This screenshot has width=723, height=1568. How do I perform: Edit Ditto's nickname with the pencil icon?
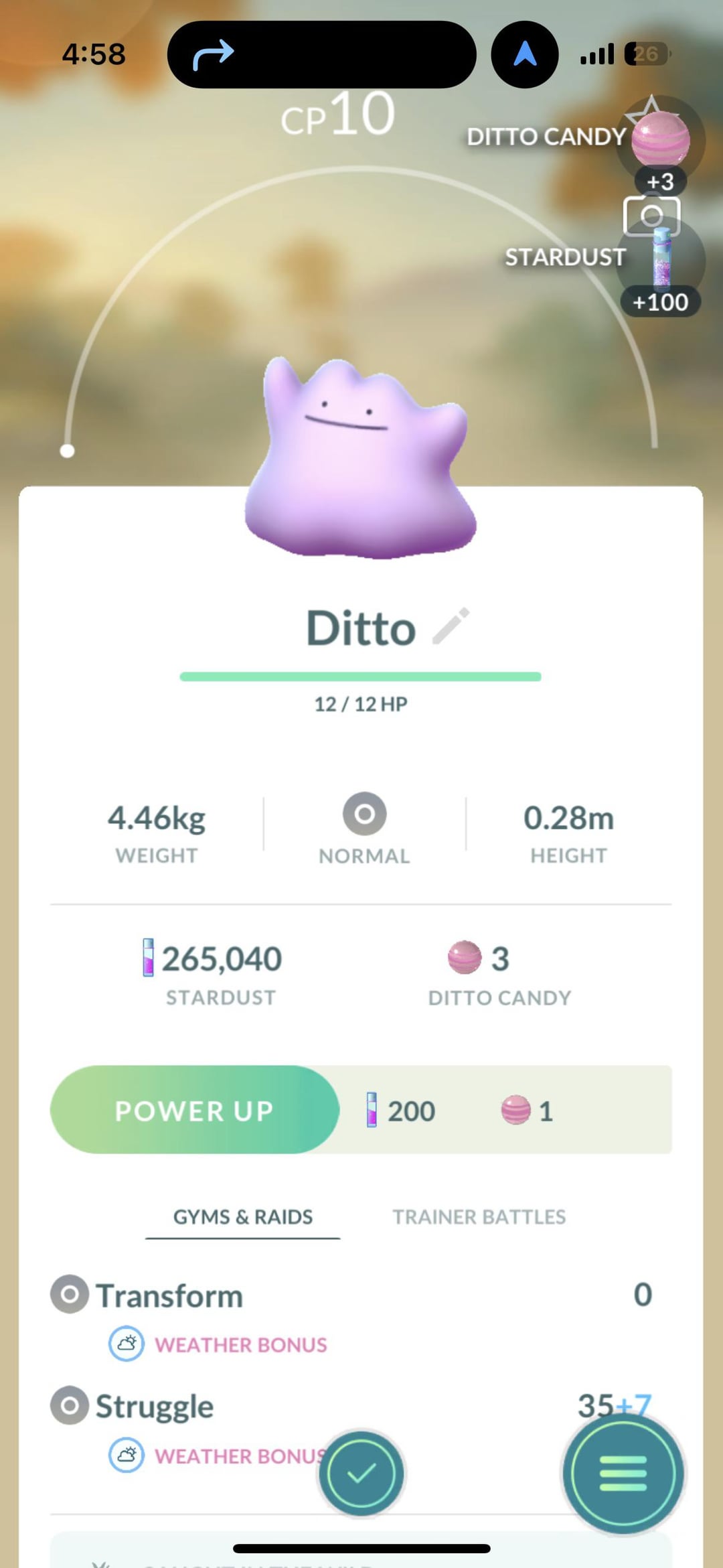(x=451, y=626)
